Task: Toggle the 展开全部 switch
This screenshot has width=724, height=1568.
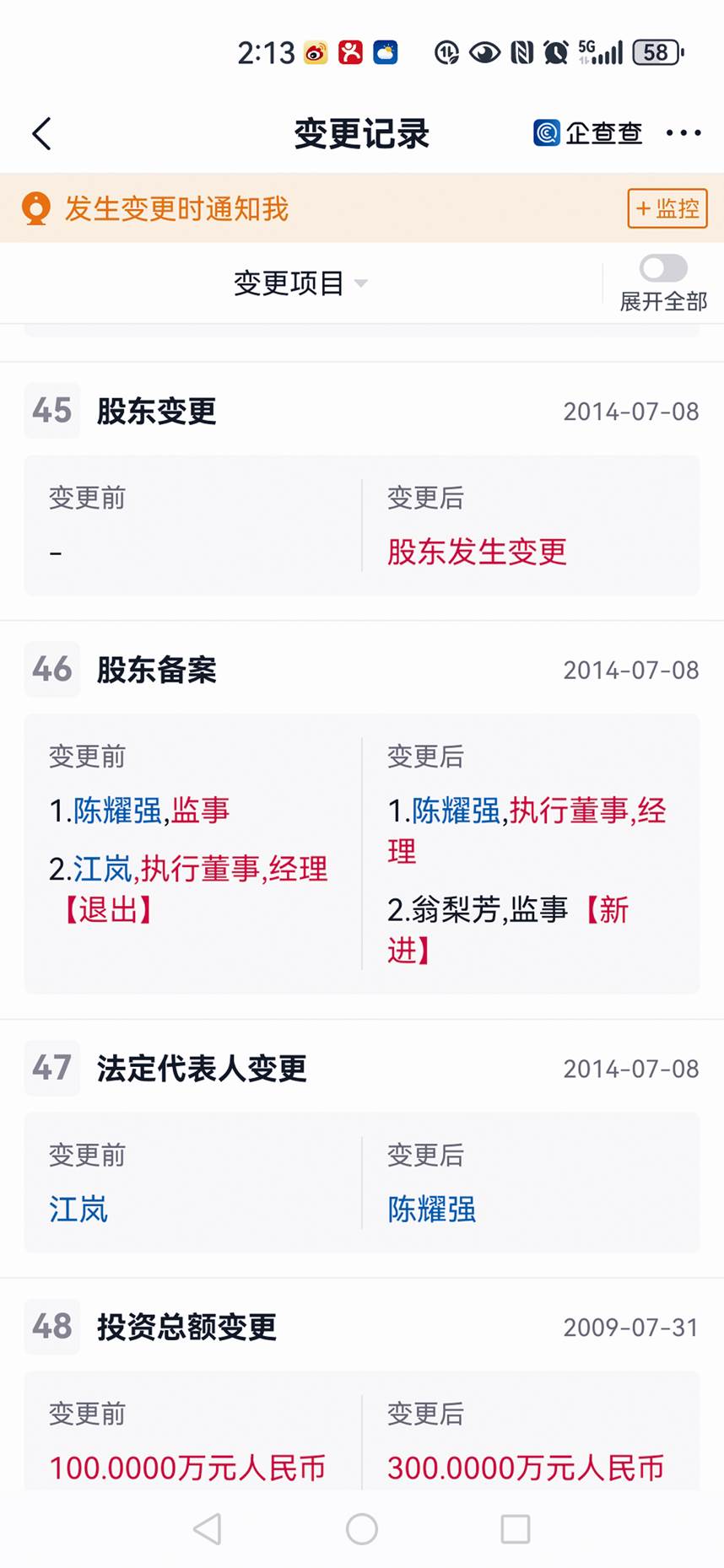Action: pos(663,269)
